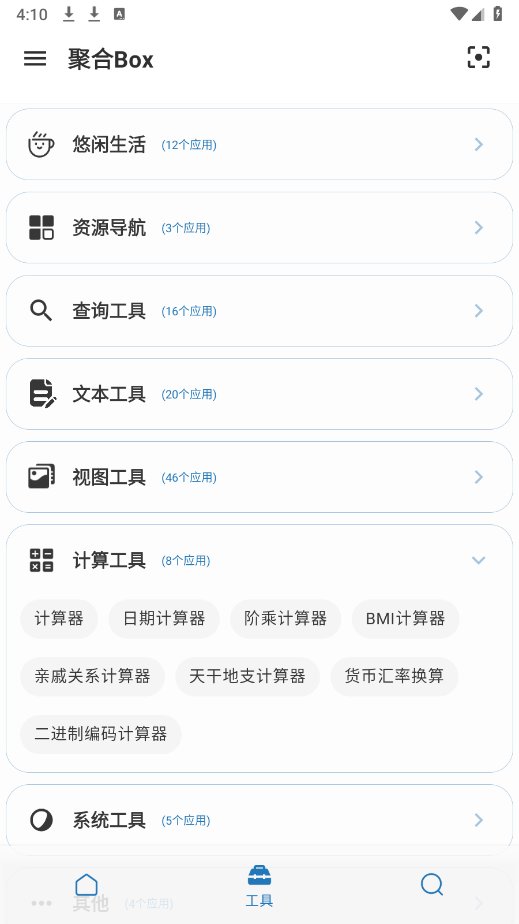
Task: Expand the 系统工具 category
Action: coord(259,820)
